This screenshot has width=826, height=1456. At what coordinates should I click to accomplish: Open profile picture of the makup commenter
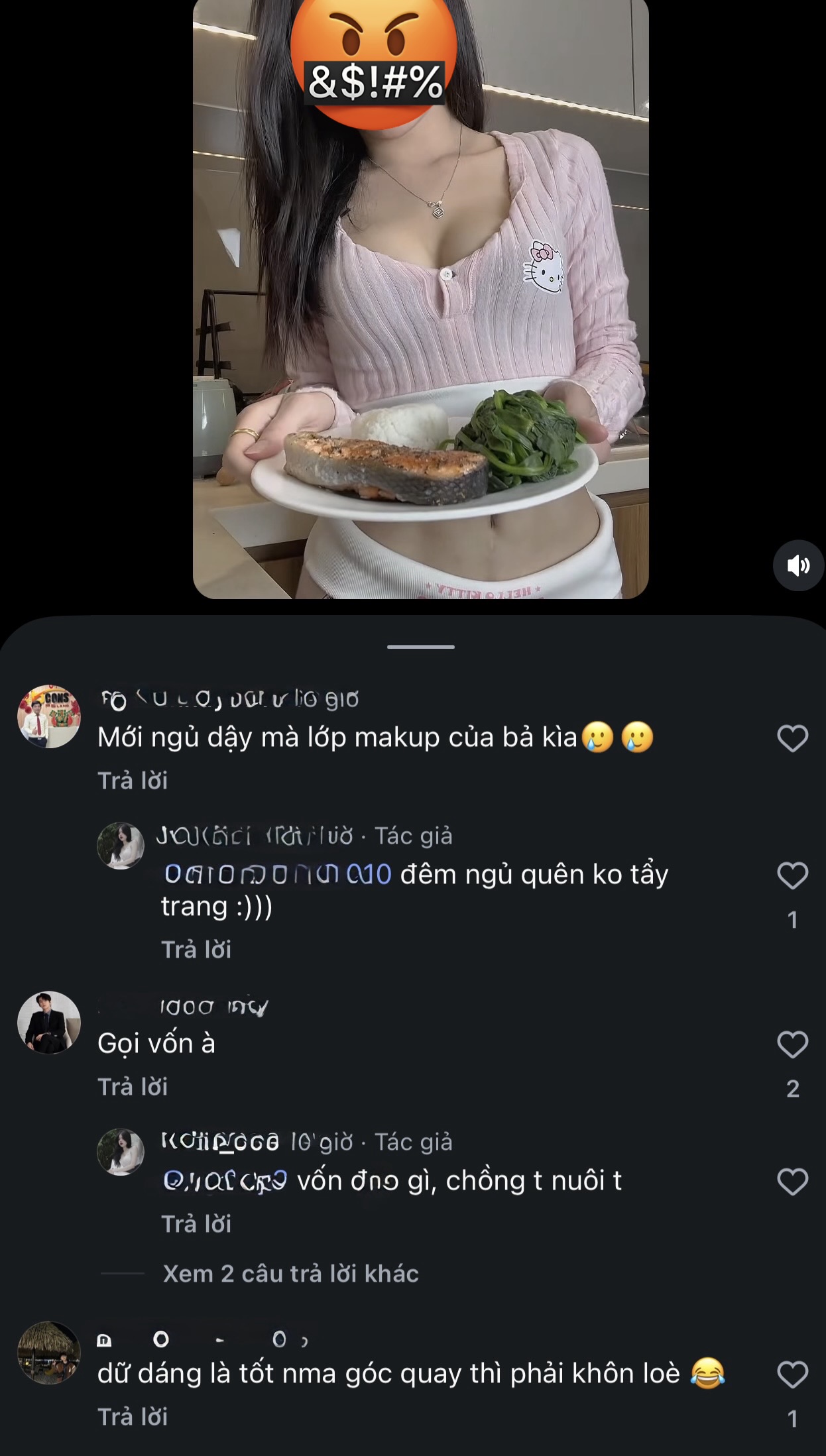click(x=48, y=717)
